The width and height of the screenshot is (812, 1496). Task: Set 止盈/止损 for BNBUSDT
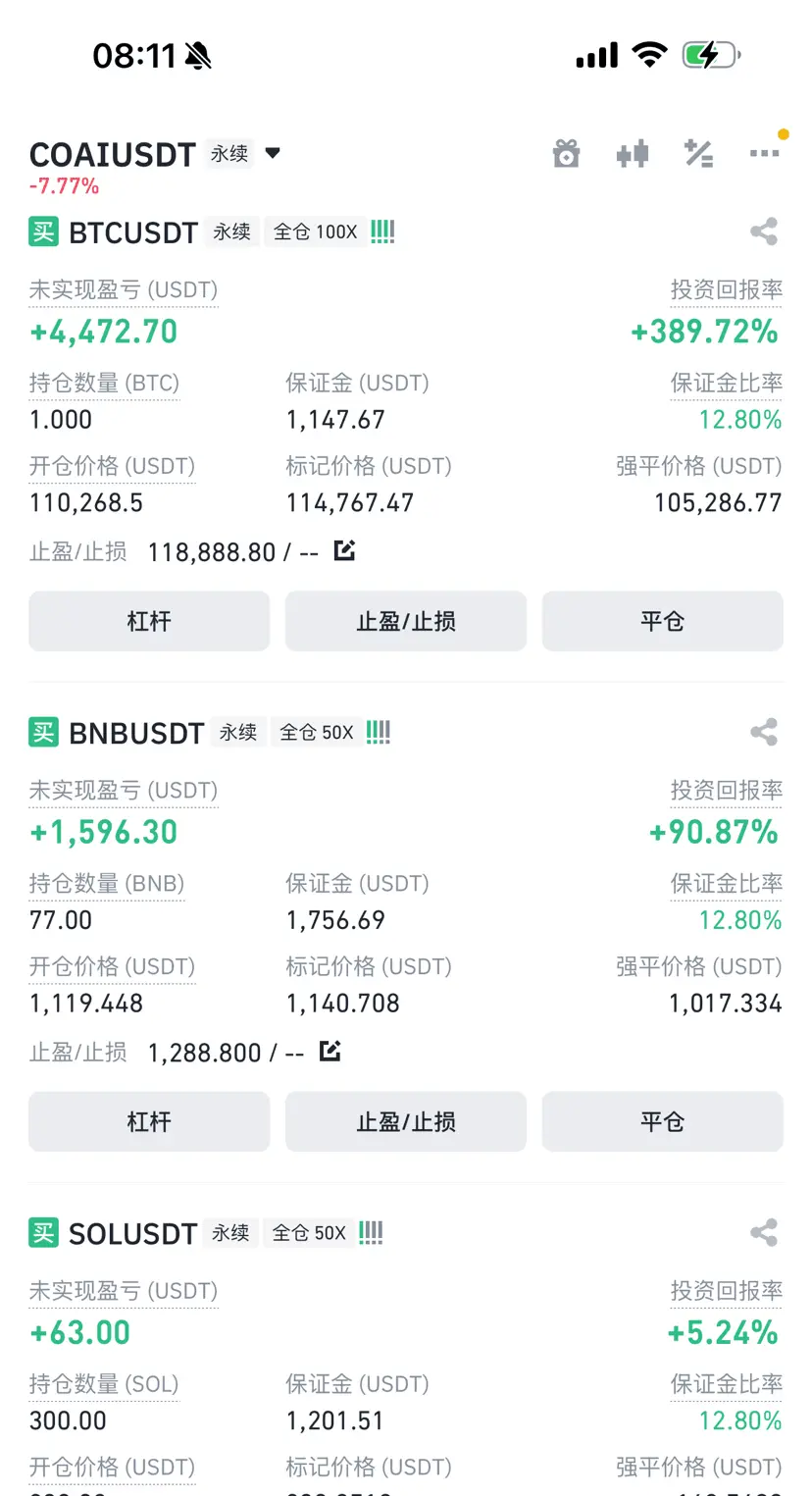406,1121
